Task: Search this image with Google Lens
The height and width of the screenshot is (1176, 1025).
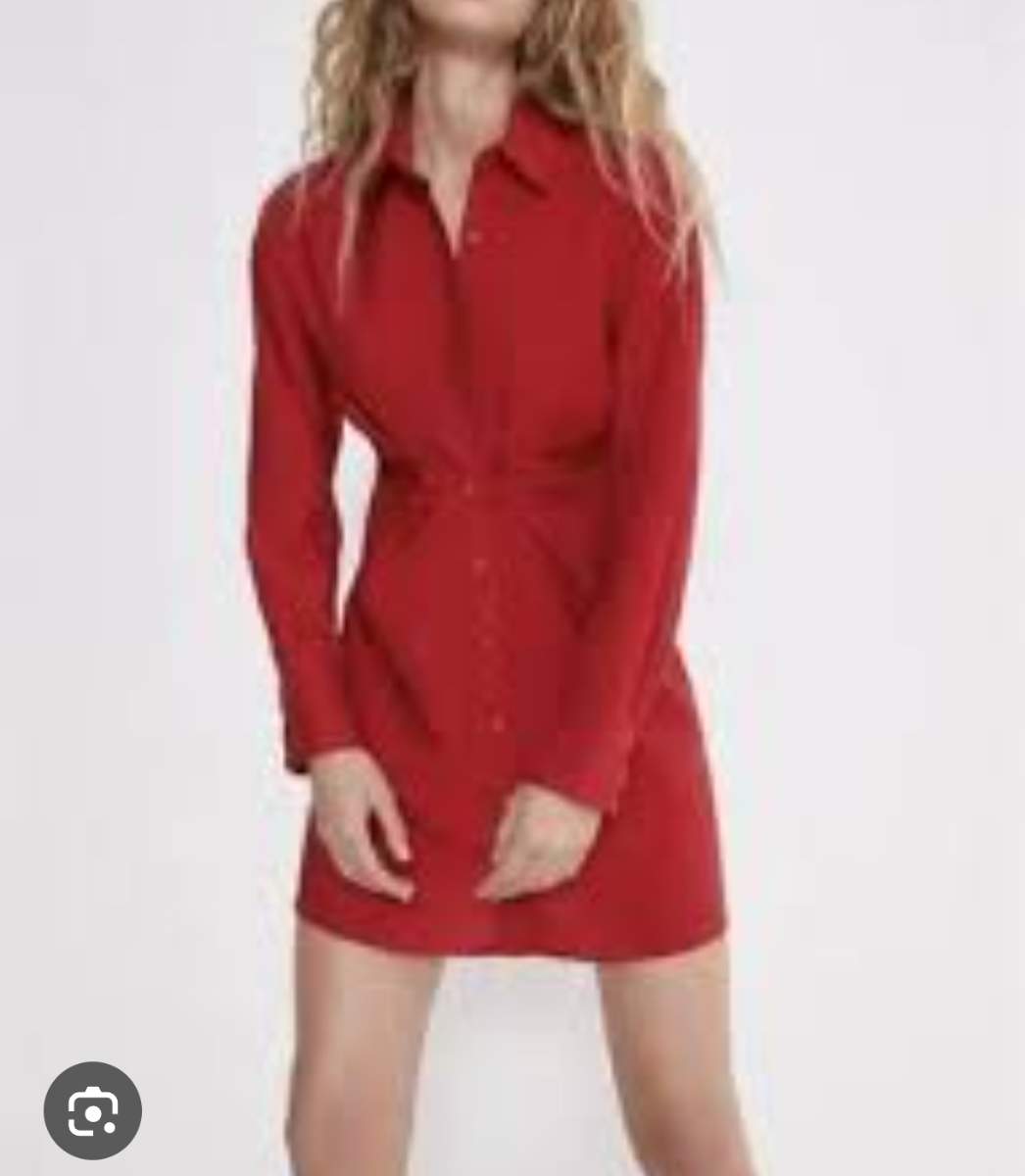Action: pyautogui.click(x=93, y=1110)
